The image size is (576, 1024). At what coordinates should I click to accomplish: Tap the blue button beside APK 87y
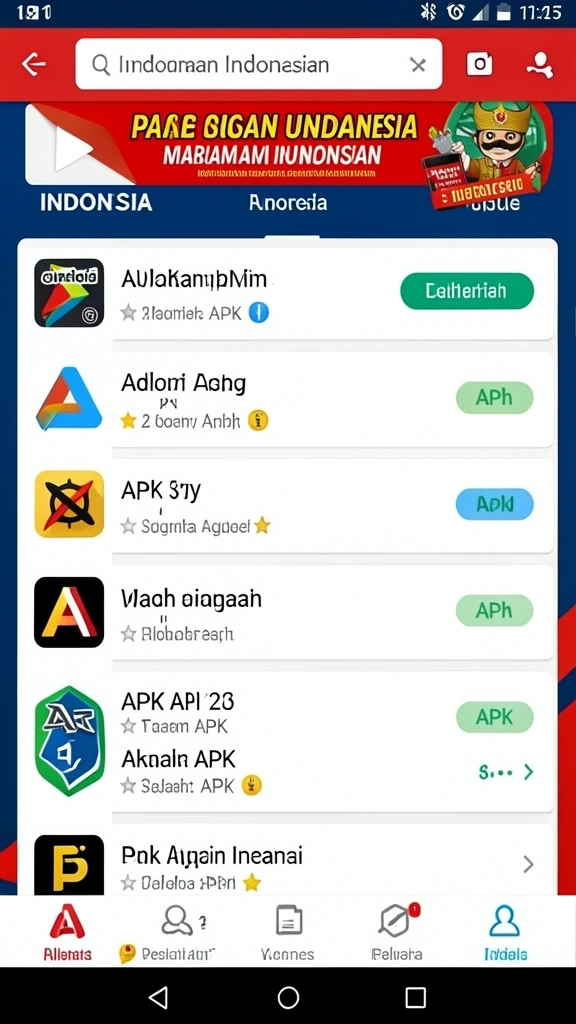(x=494, y=504)
